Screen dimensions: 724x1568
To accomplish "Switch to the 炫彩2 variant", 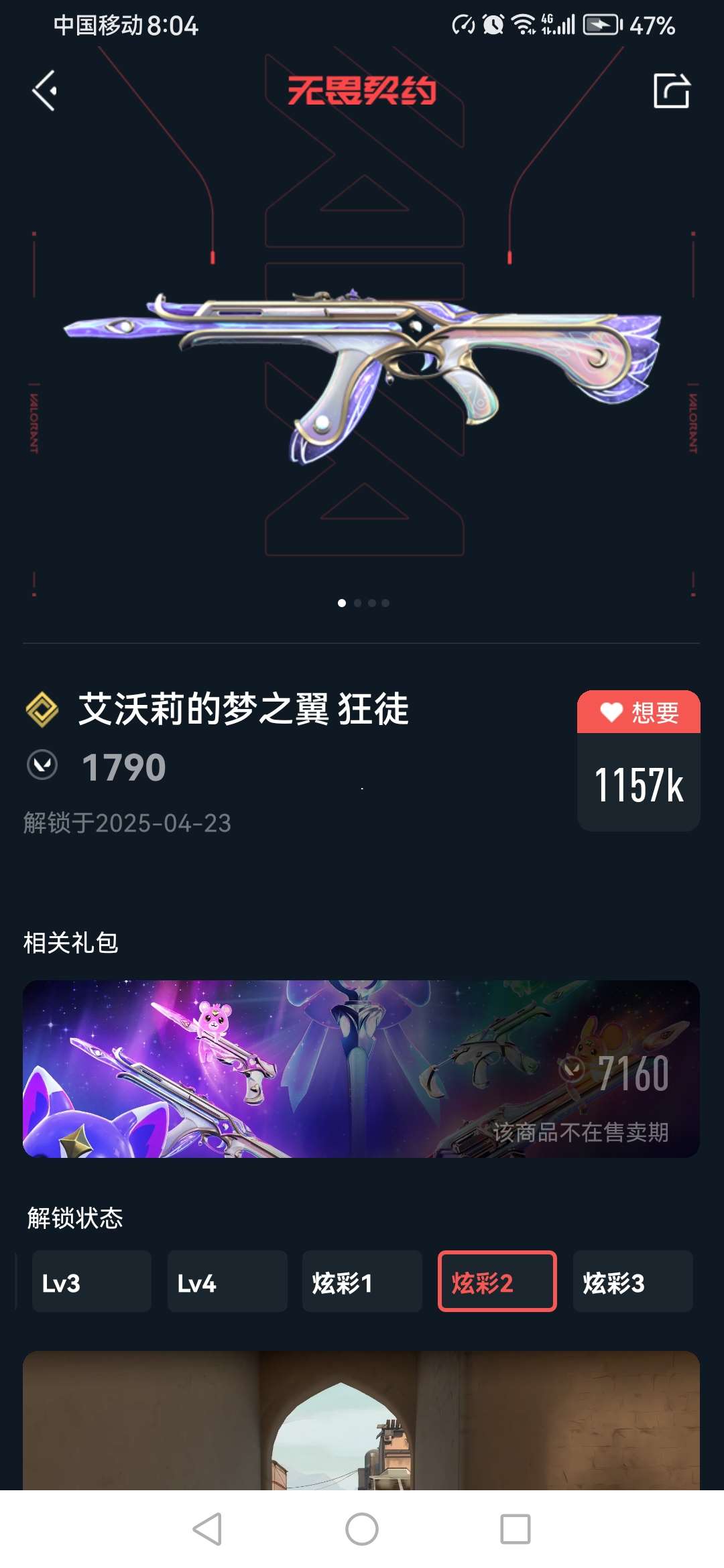I will click(497, 1281).
